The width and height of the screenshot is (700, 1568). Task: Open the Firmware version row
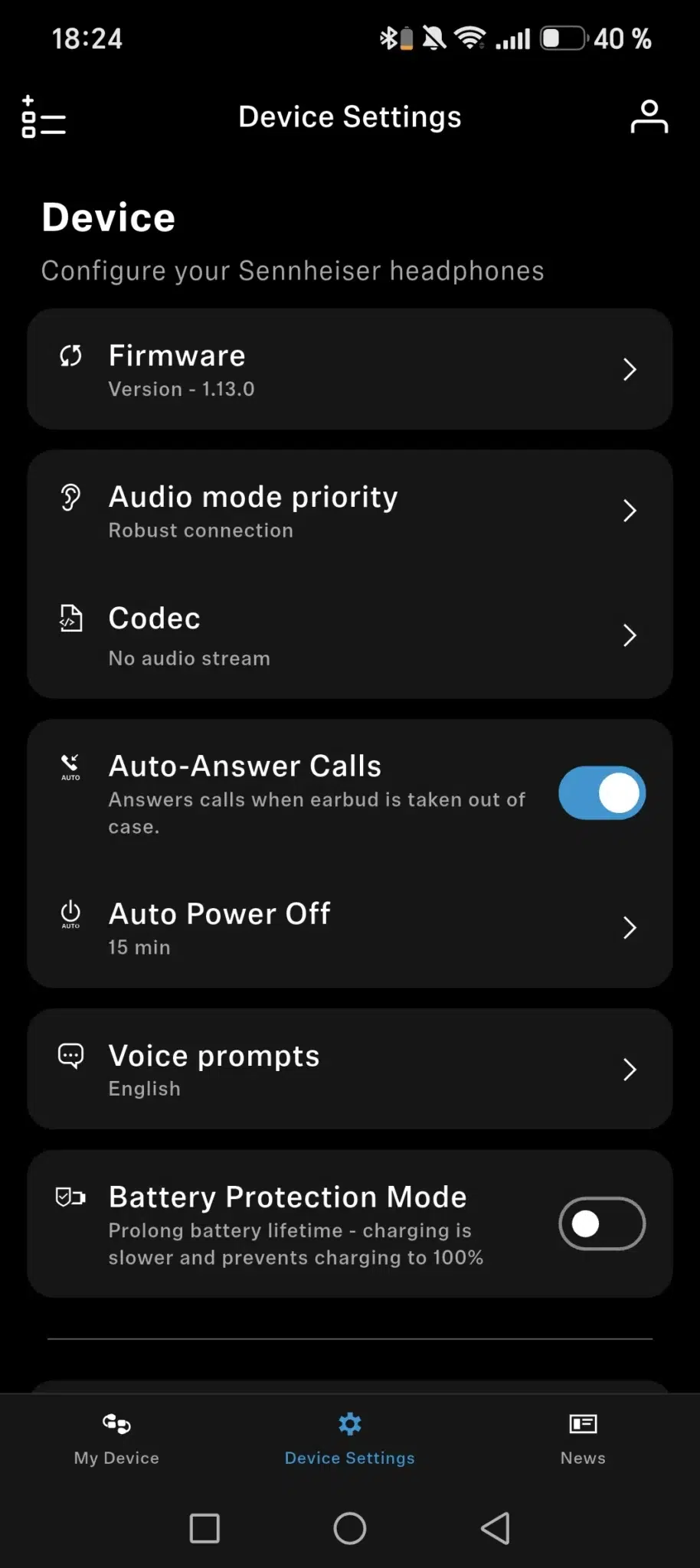point(350,369)
